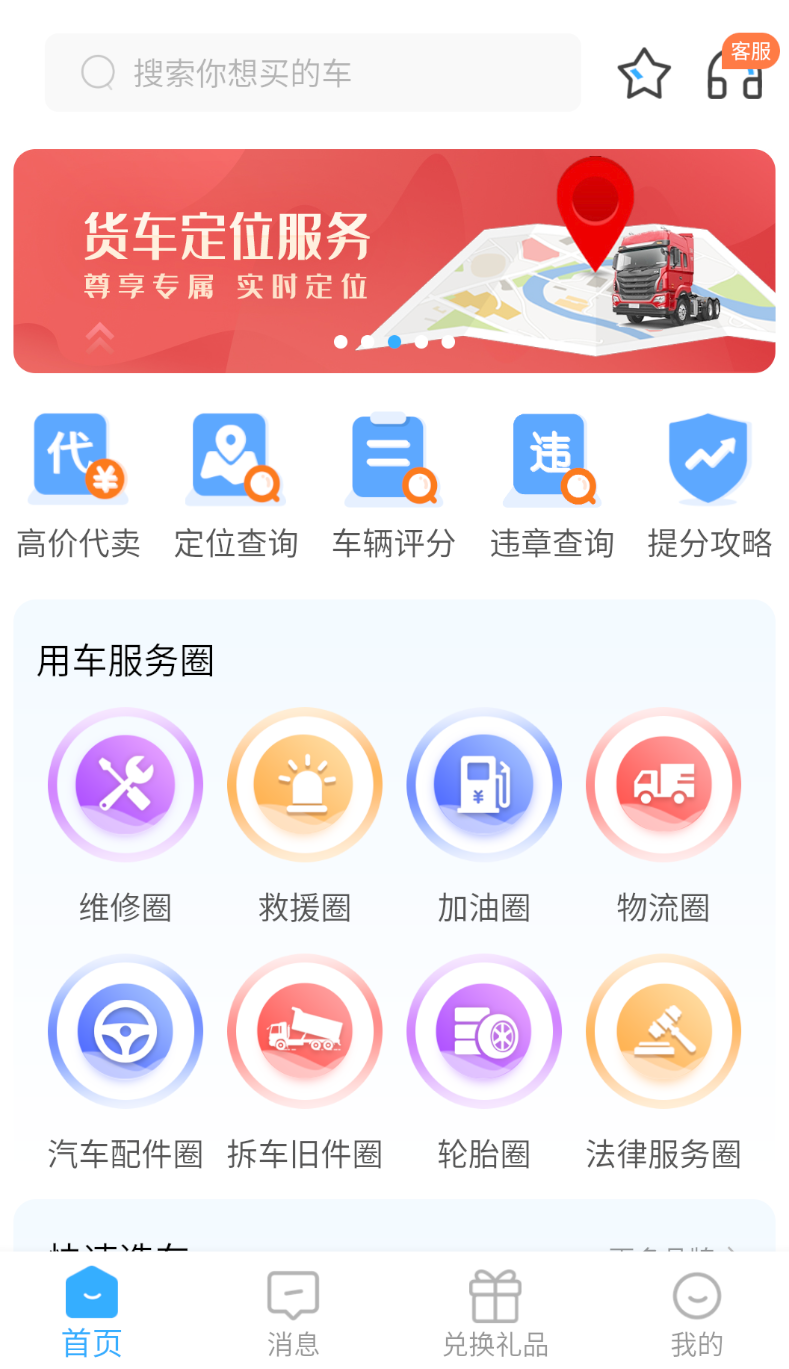Enter the 维修圈 circle

125,785
